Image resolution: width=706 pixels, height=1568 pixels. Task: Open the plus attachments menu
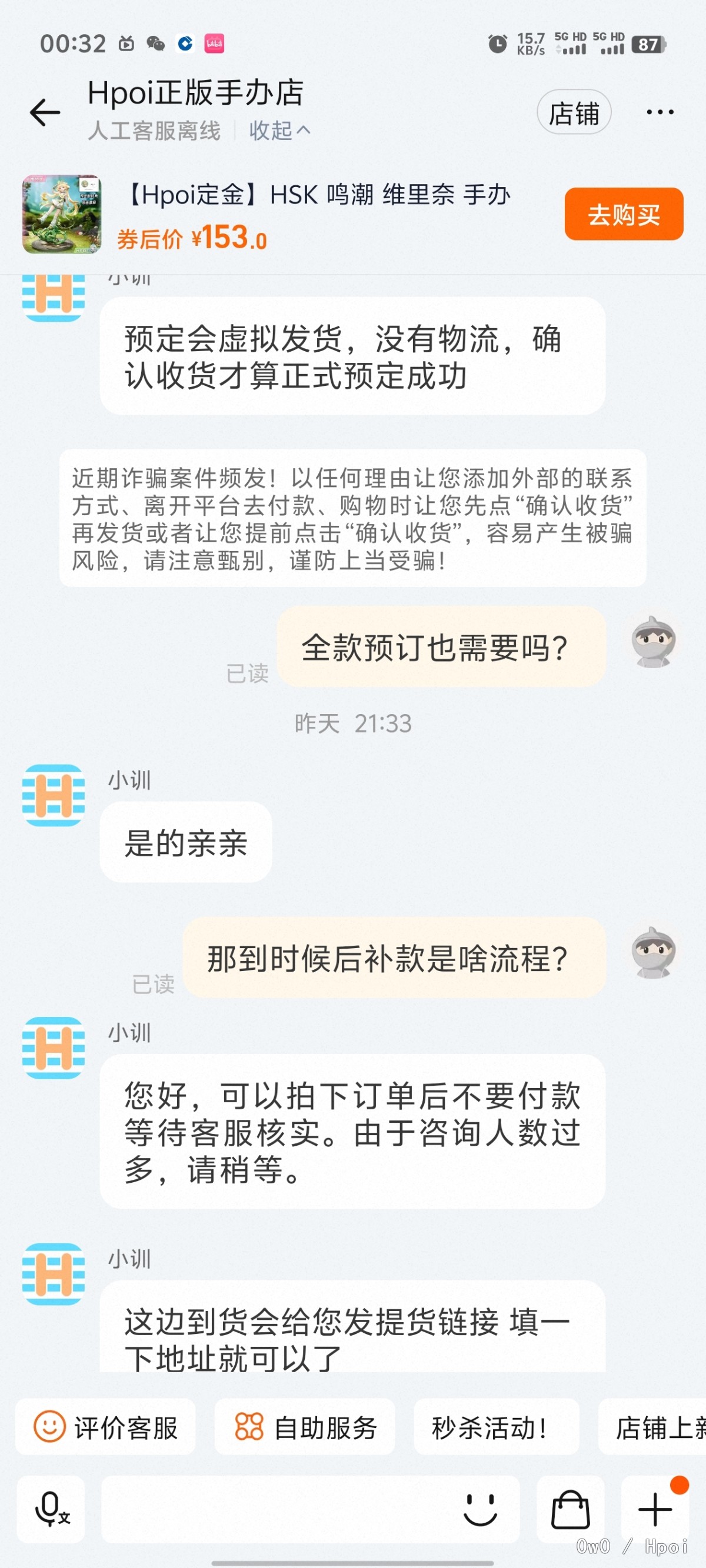655,1509
